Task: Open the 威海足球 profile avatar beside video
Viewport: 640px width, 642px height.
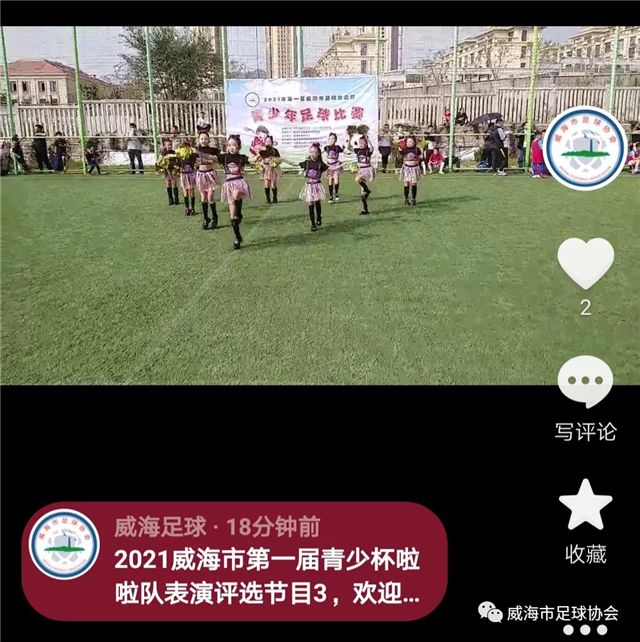Action: point(585,148)
